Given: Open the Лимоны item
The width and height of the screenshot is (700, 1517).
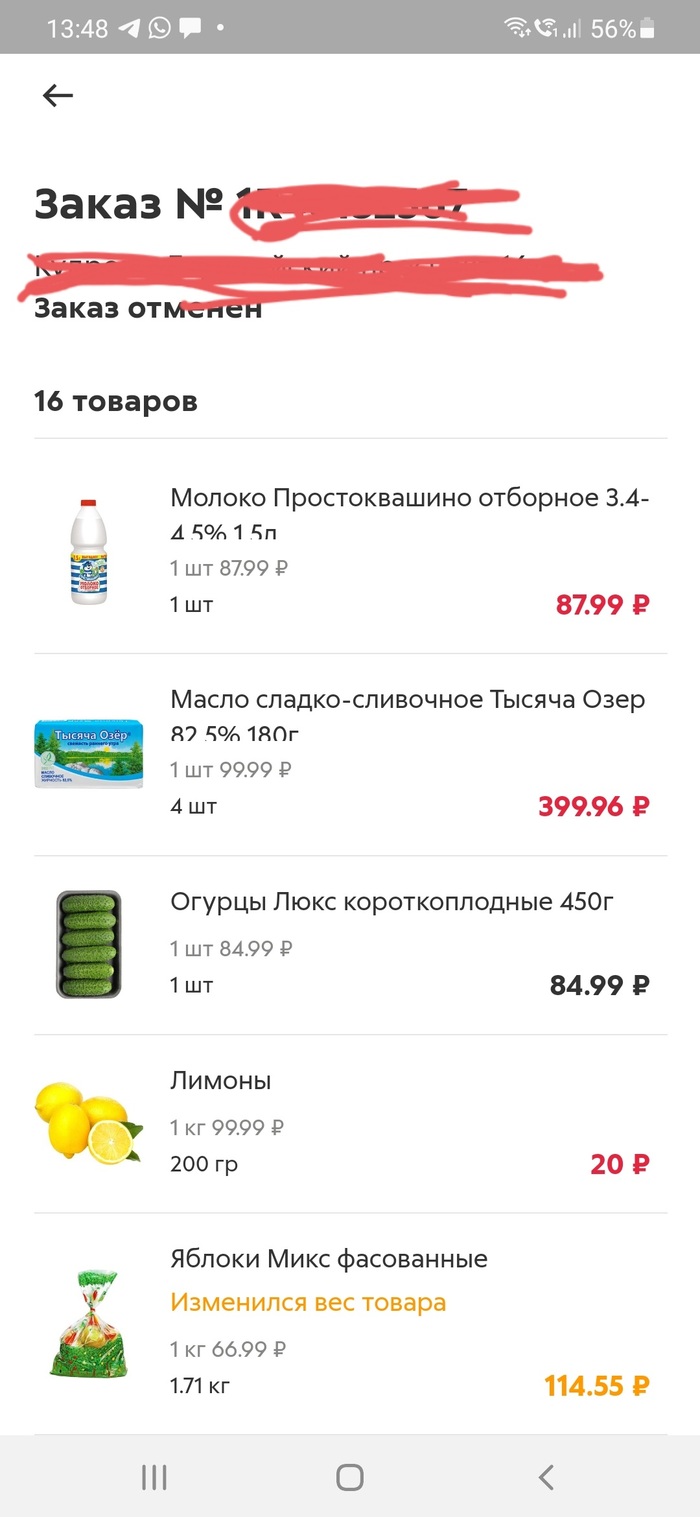Looking at the screenshot, I should point(221,1082).
